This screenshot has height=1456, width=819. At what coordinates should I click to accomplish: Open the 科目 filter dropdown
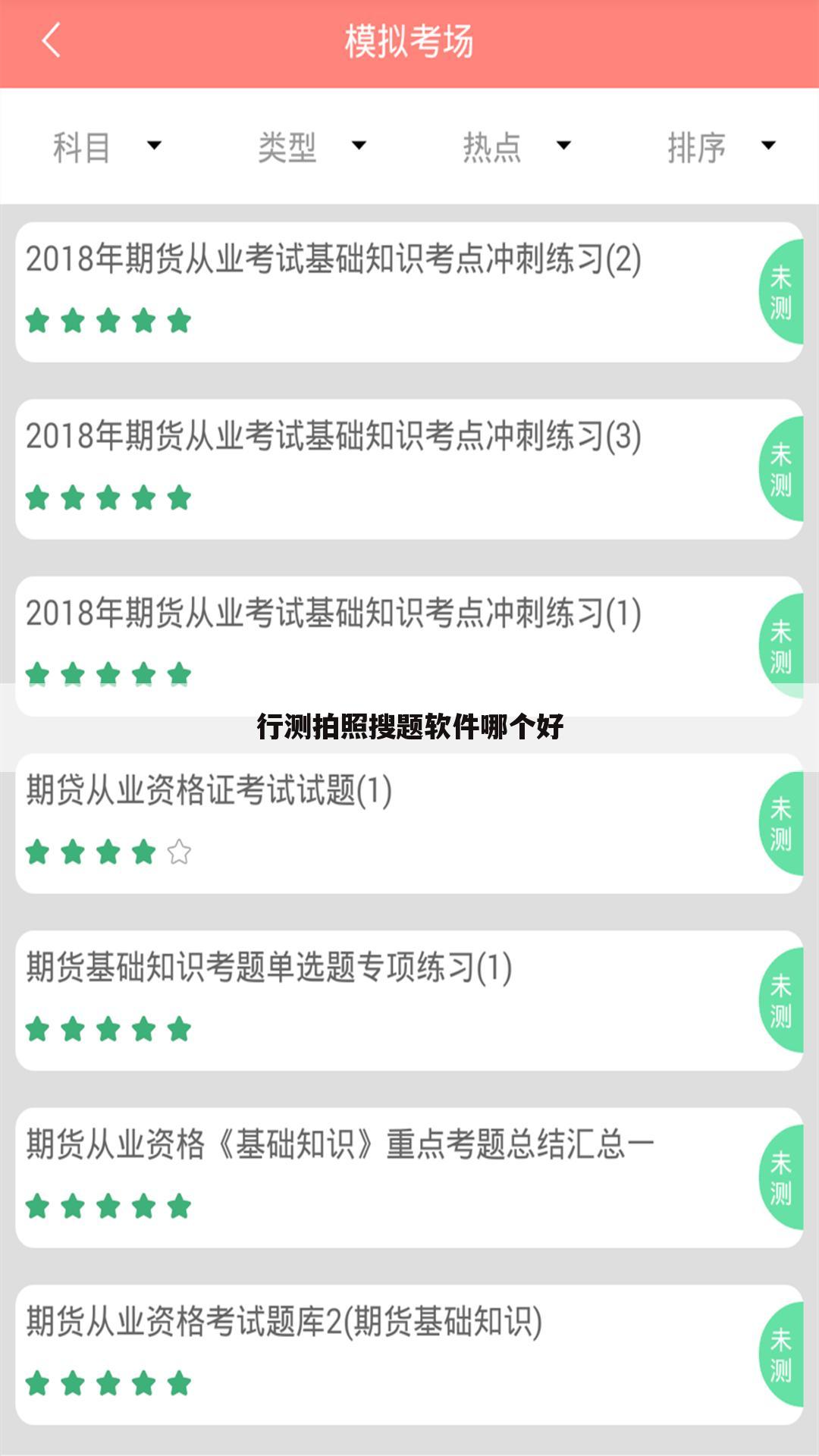point(102,149)
